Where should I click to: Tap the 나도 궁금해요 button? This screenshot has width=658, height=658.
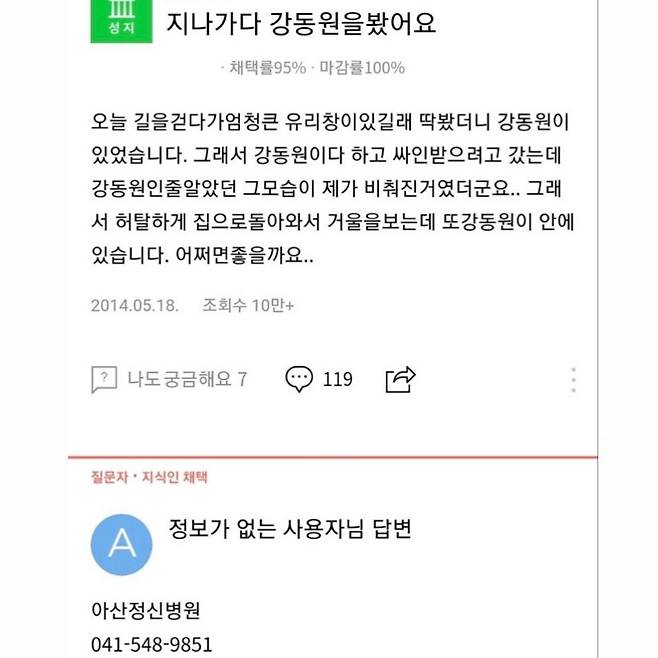(169, 380)
